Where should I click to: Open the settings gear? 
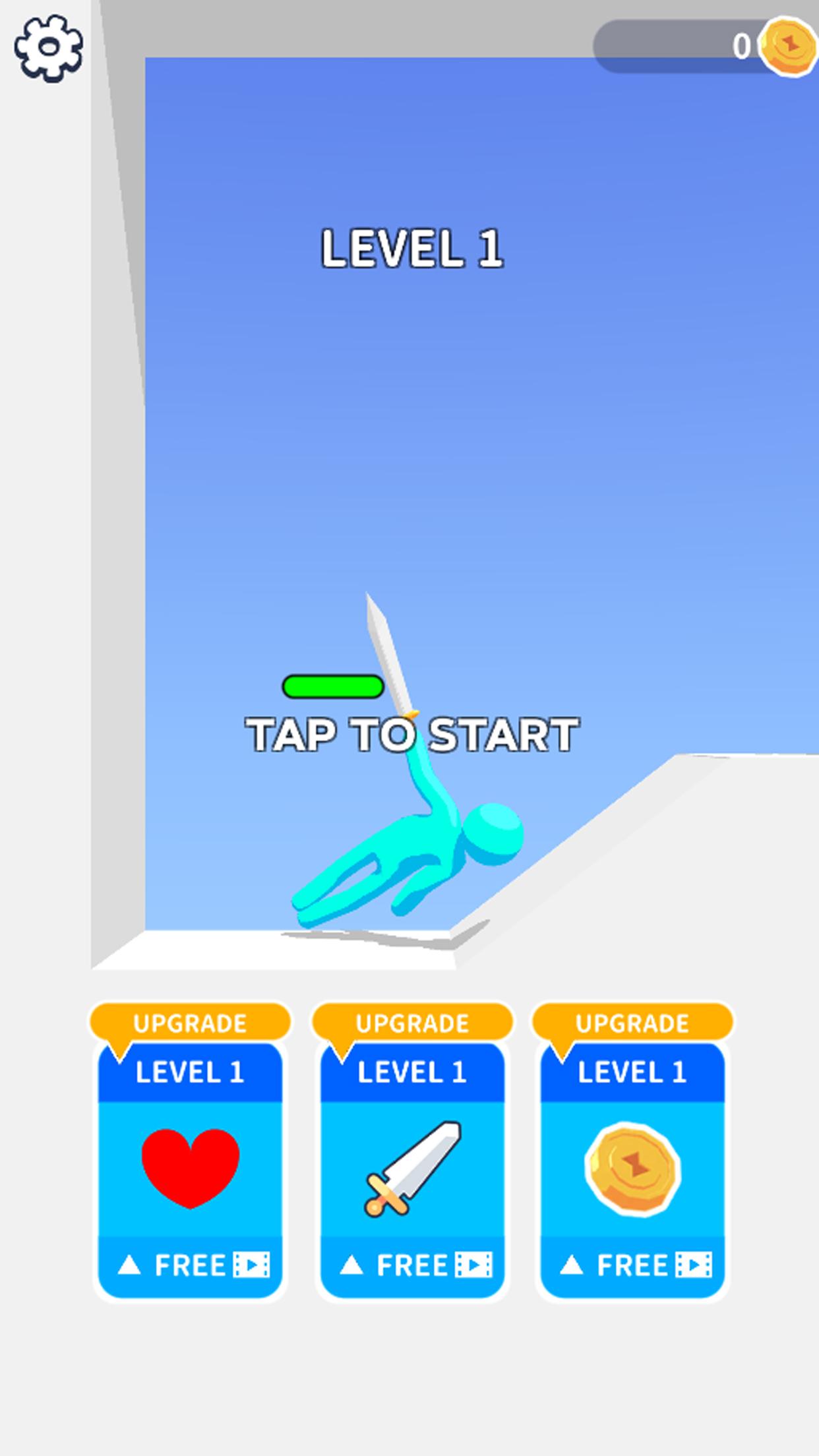tap(49, 47)
